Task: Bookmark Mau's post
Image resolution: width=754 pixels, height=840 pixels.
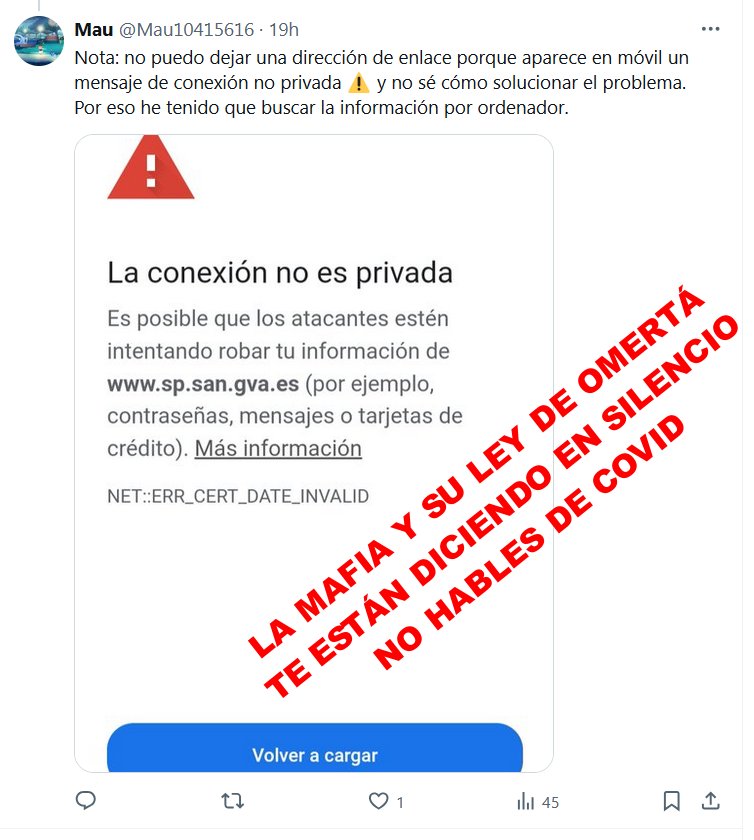Action: point(672,801)
